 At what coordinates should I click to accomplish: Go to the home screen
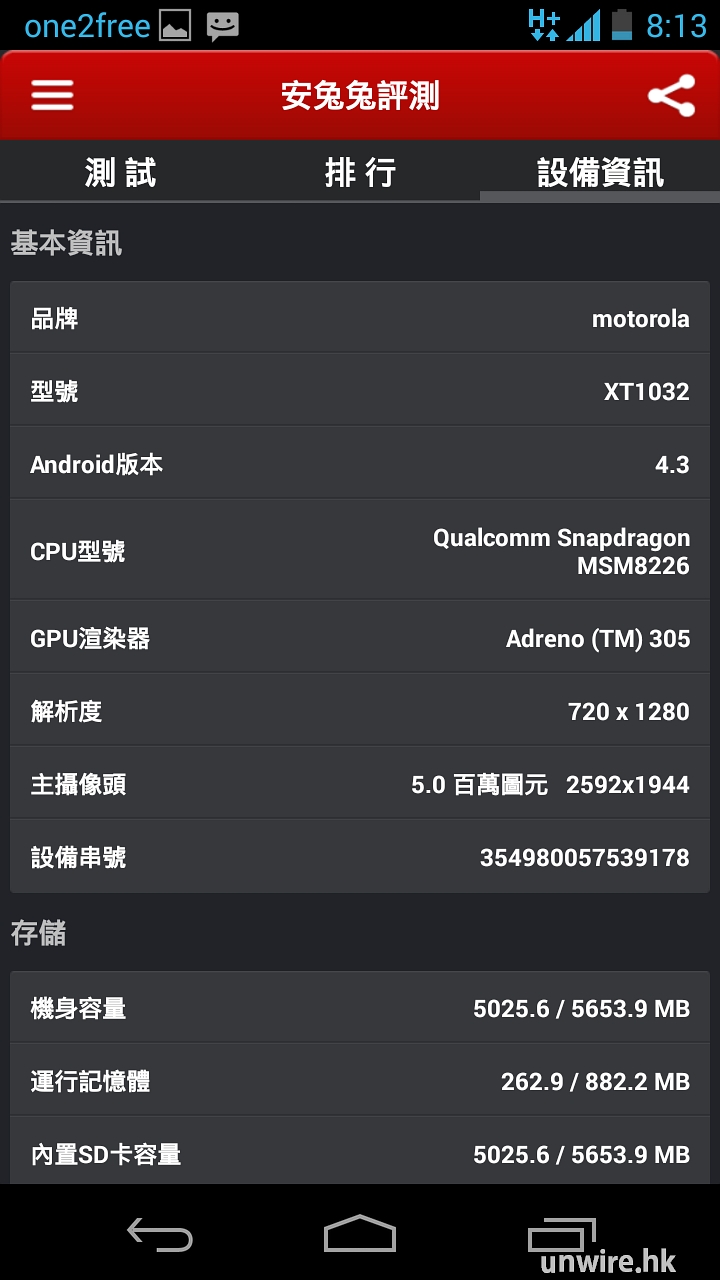point(360,1235)
